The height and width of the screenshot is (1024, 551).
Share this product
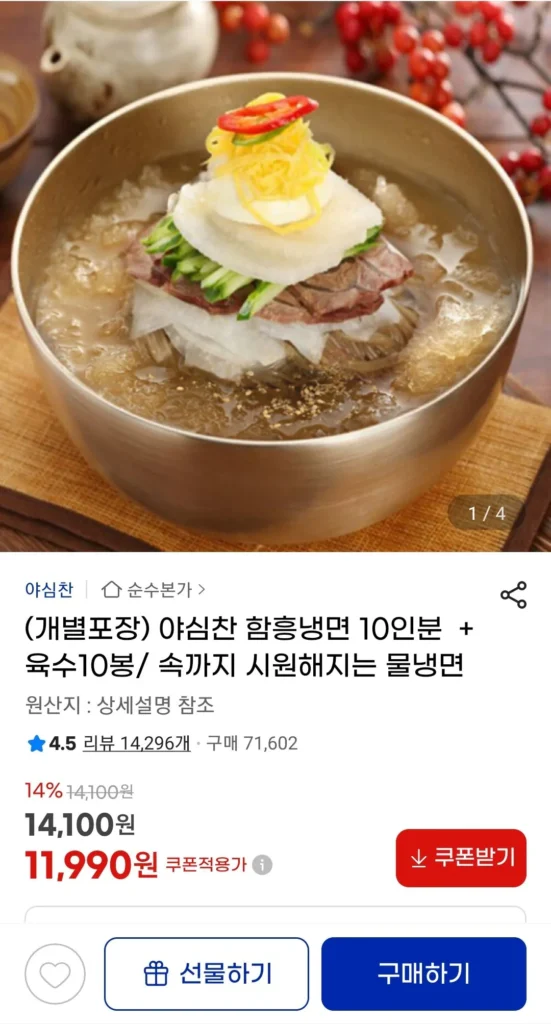point(513,595)
